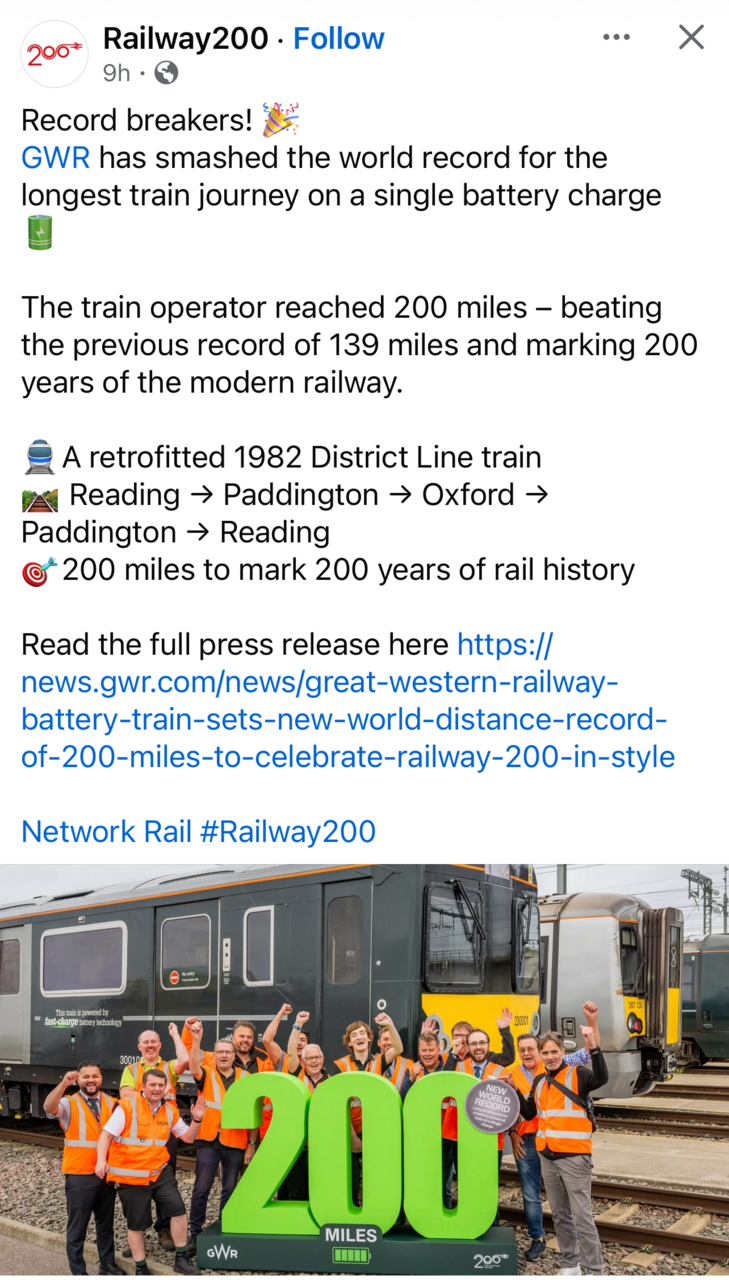Open the post's three-dot options menu

pos(617,38)
